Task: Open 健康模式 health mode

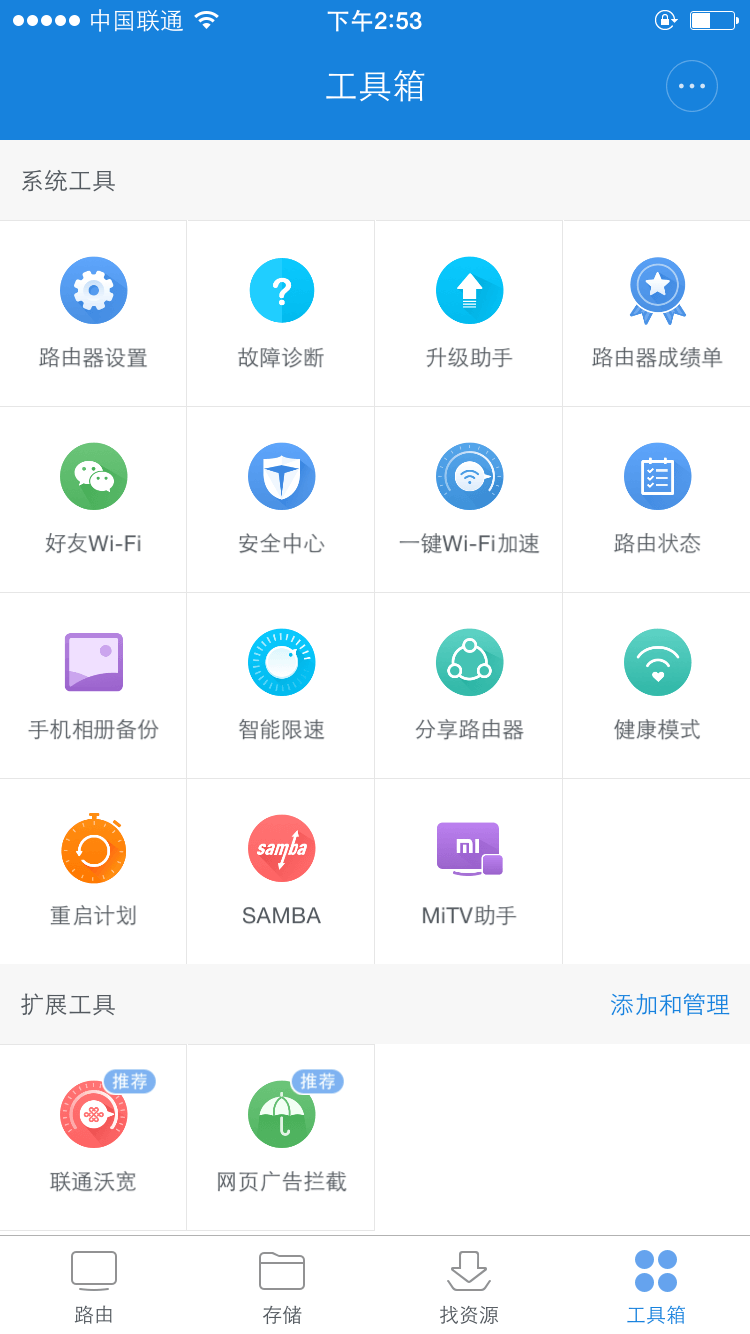Action: click(x=657, y=684)
